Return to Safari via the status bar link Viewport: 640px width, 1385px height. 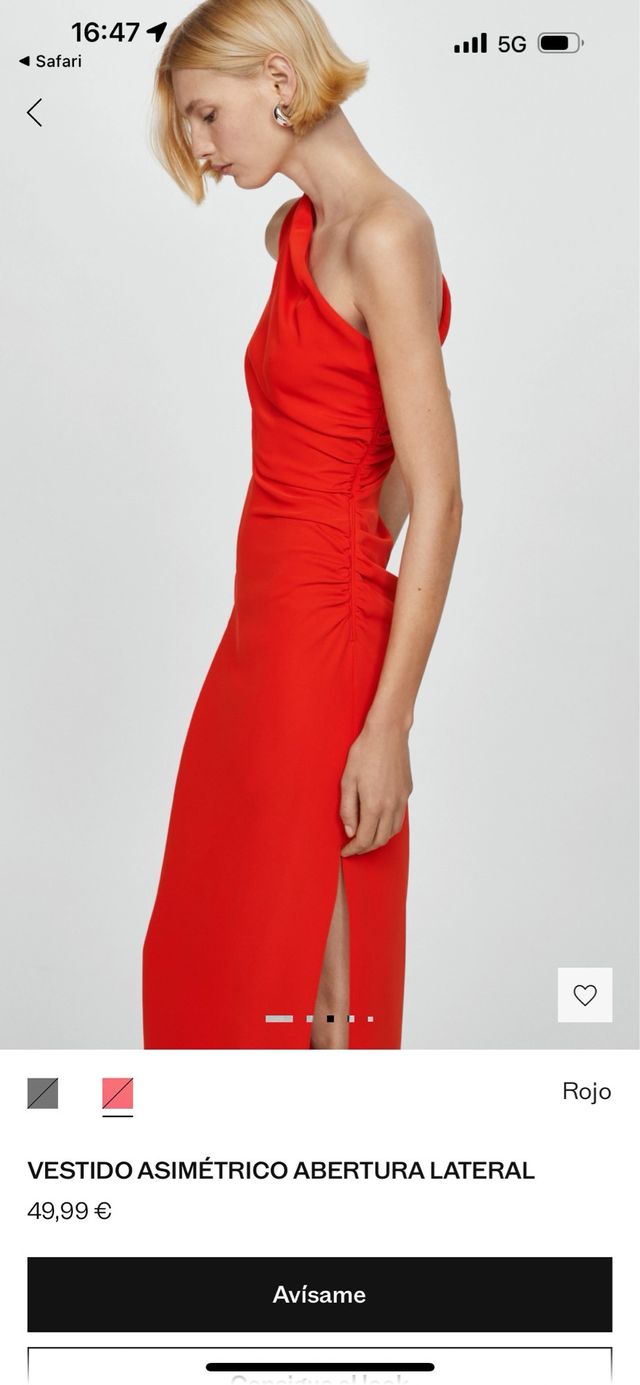point(50,61)
